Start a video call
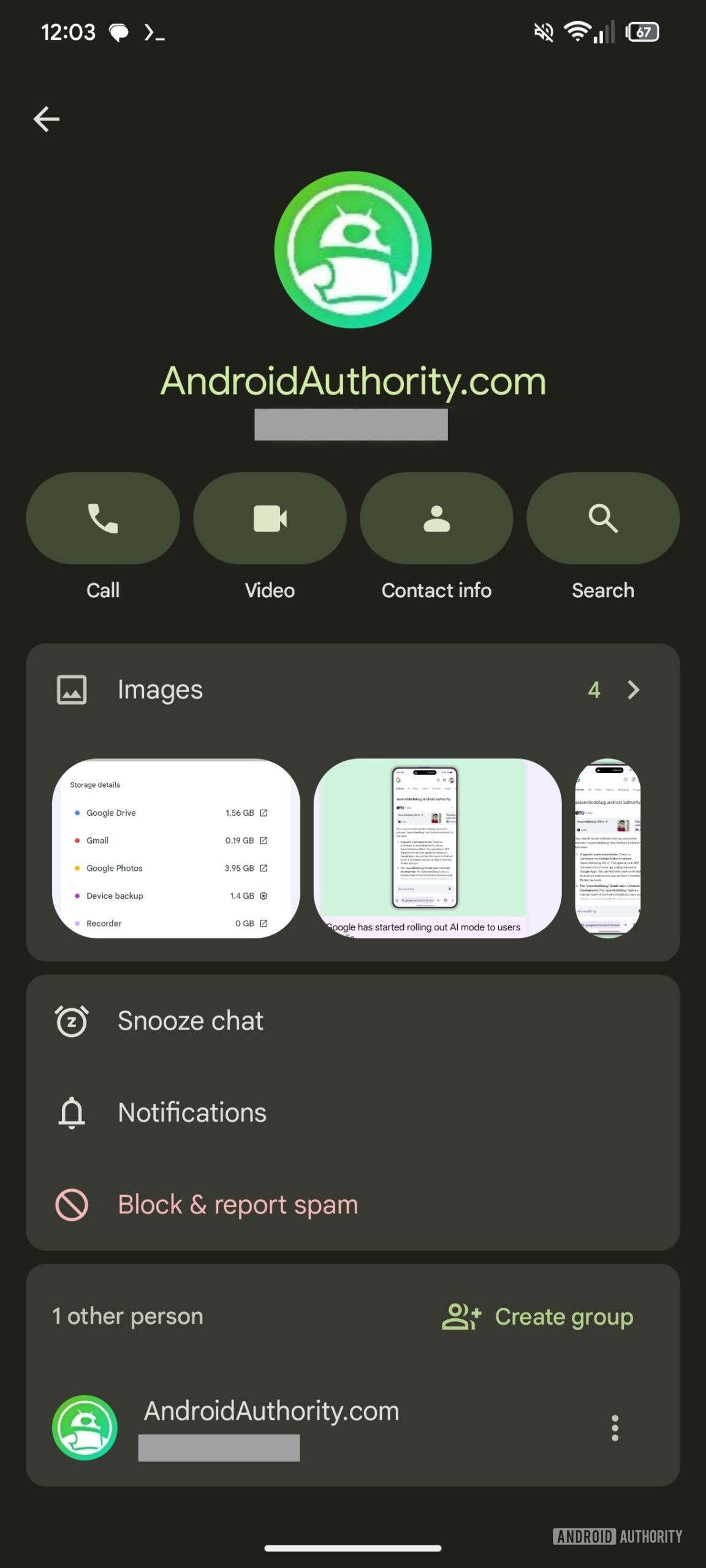This screenshot has height=1568, width=706. 270,518
